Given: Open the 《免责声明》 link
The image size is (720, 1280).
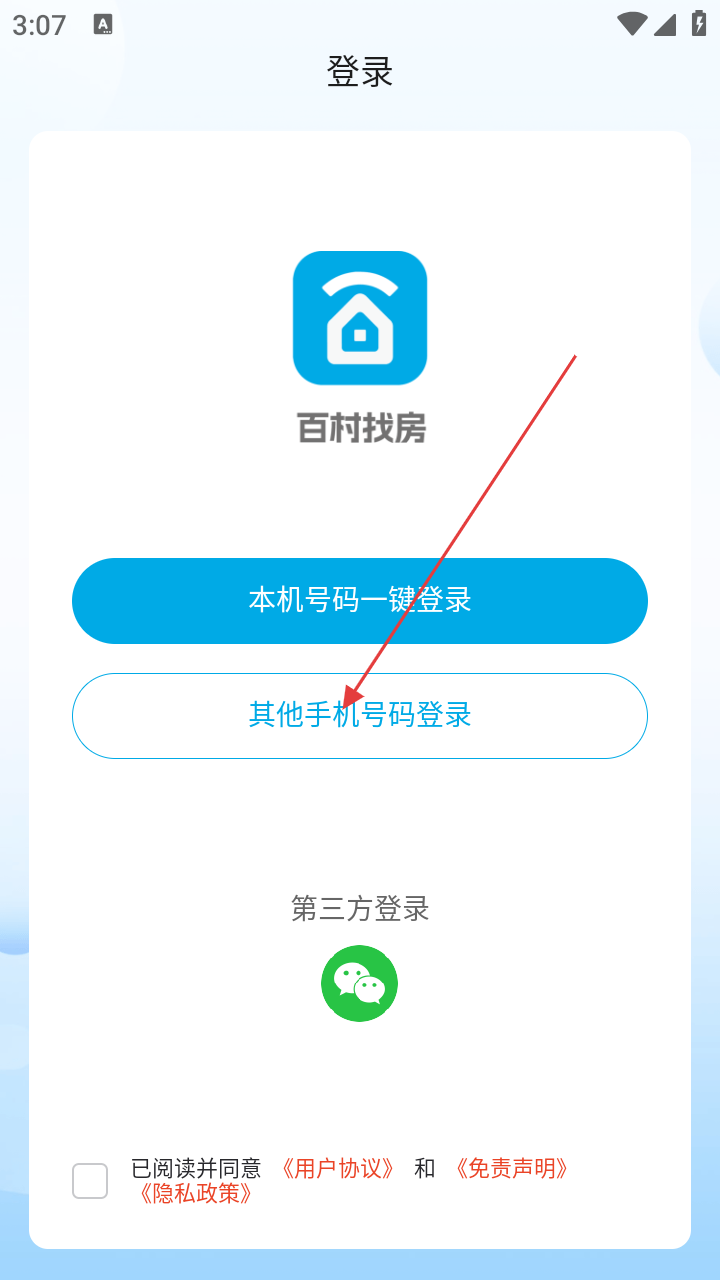Looking at the screenshot, I should tap(511, 1168).
